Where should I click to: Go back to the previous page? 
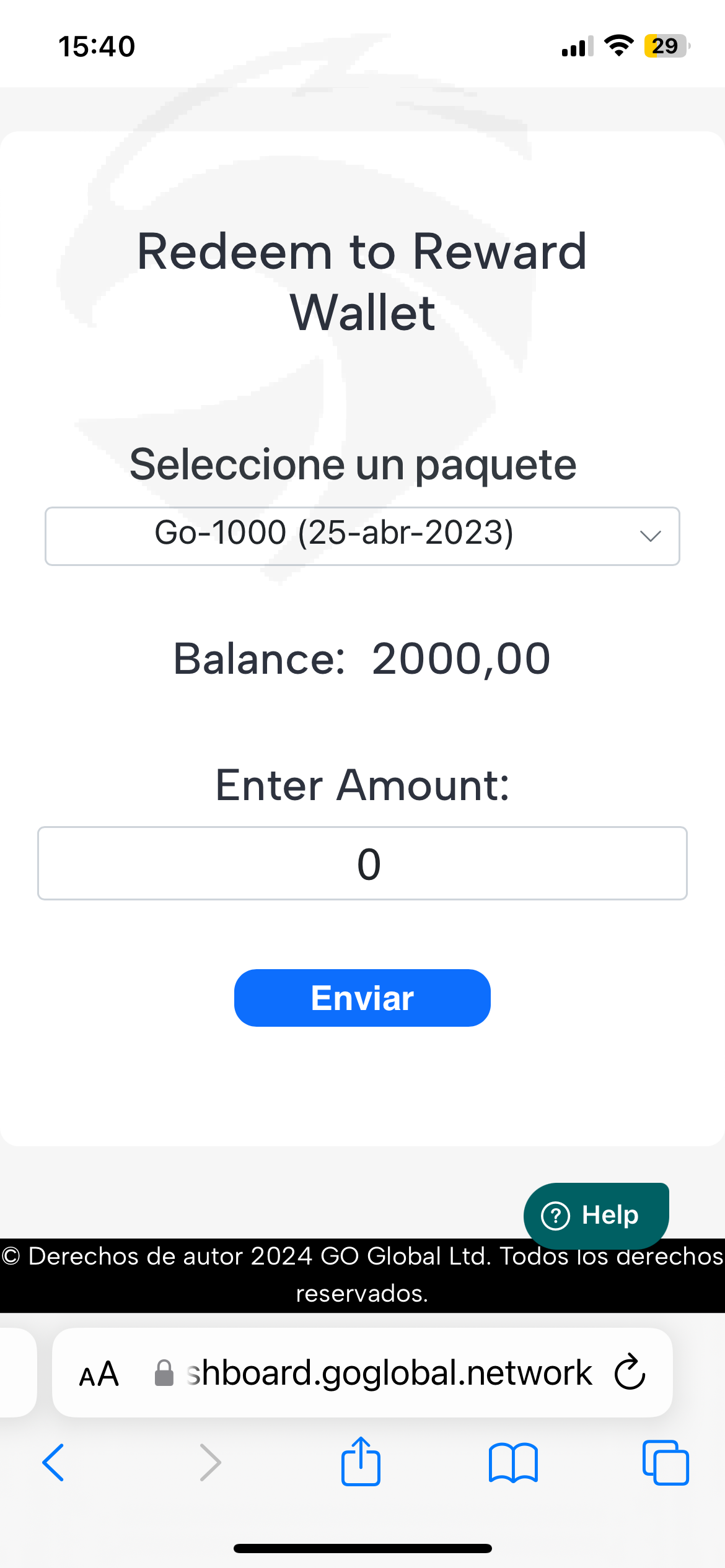click(53, 1463)
